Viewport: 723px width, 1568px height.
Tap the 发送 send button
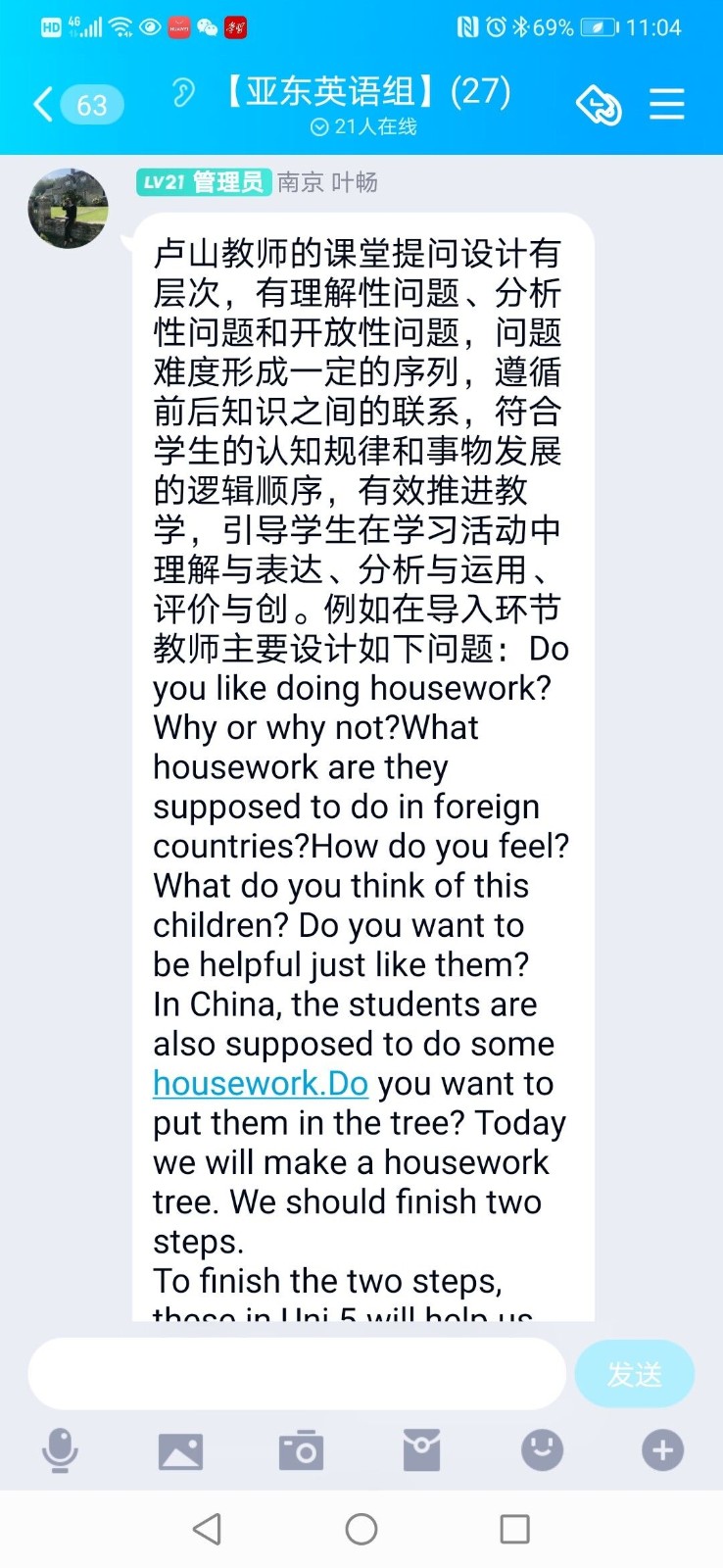tap(634, 1374)
